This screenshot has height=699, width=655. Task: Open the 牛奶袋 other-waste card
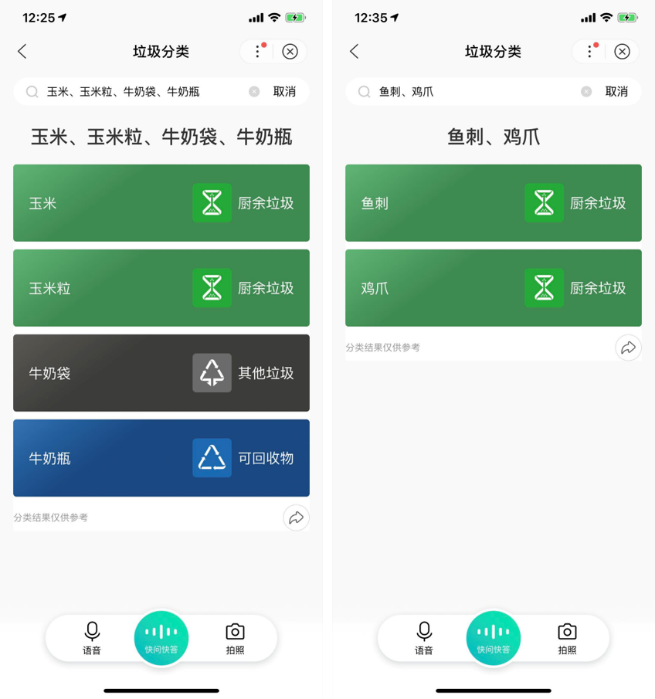(161, 373)
